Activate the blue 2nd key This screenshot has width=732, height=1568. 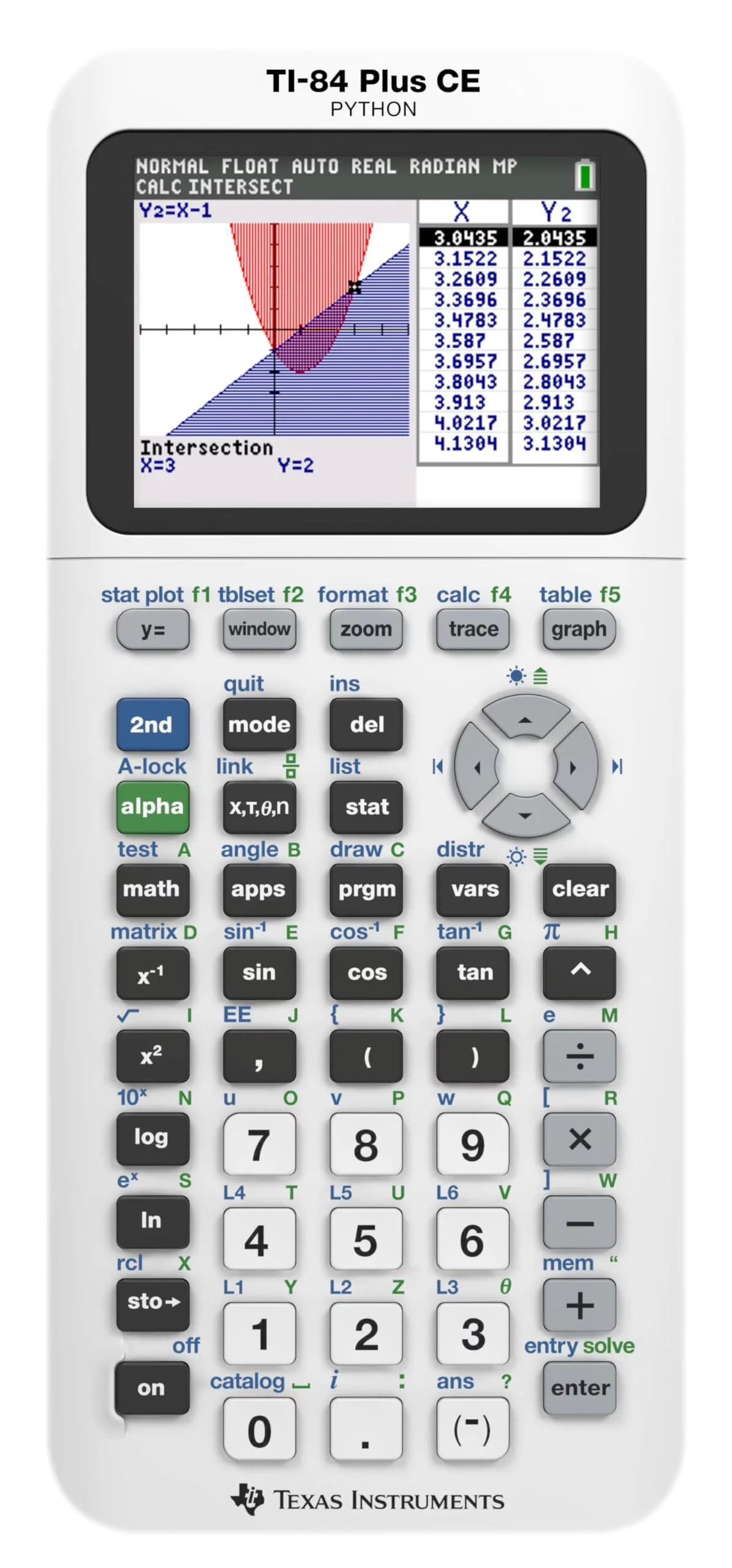(x=153, y=725)
